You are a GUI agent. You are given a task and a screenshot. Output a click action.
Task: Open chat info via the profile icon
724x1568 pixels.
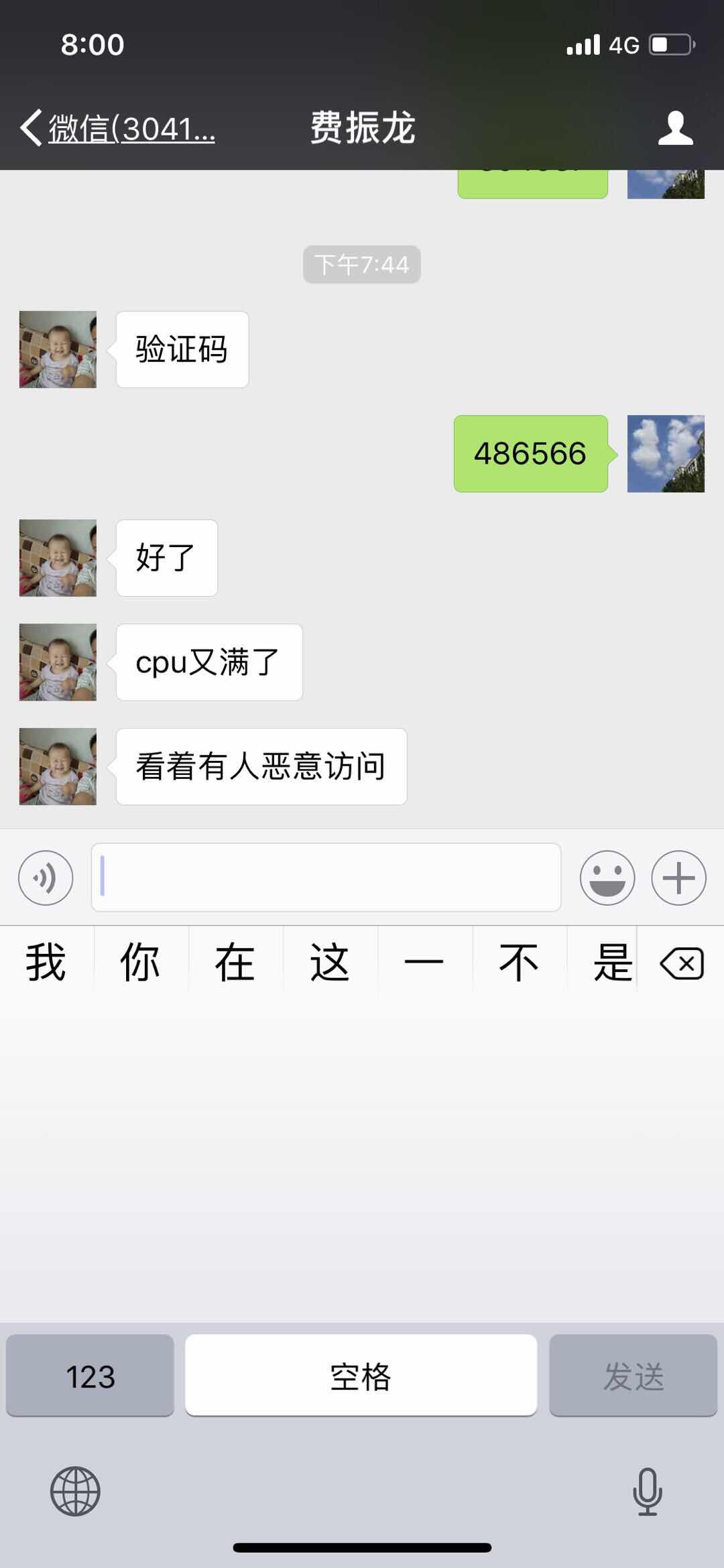pyautogui.click(x=675, y=128)
